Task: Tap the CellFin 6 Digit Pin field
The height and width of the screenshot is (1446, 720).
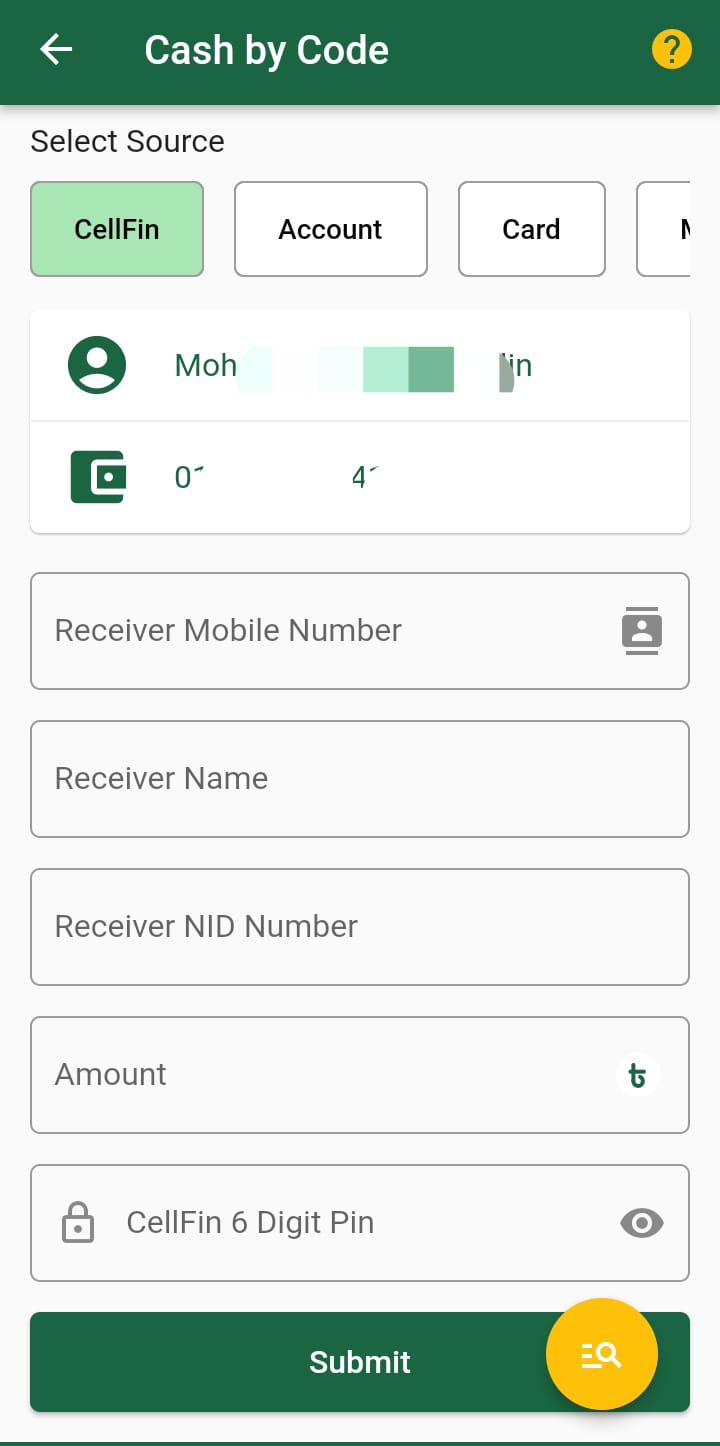Action: [360, 1223]
